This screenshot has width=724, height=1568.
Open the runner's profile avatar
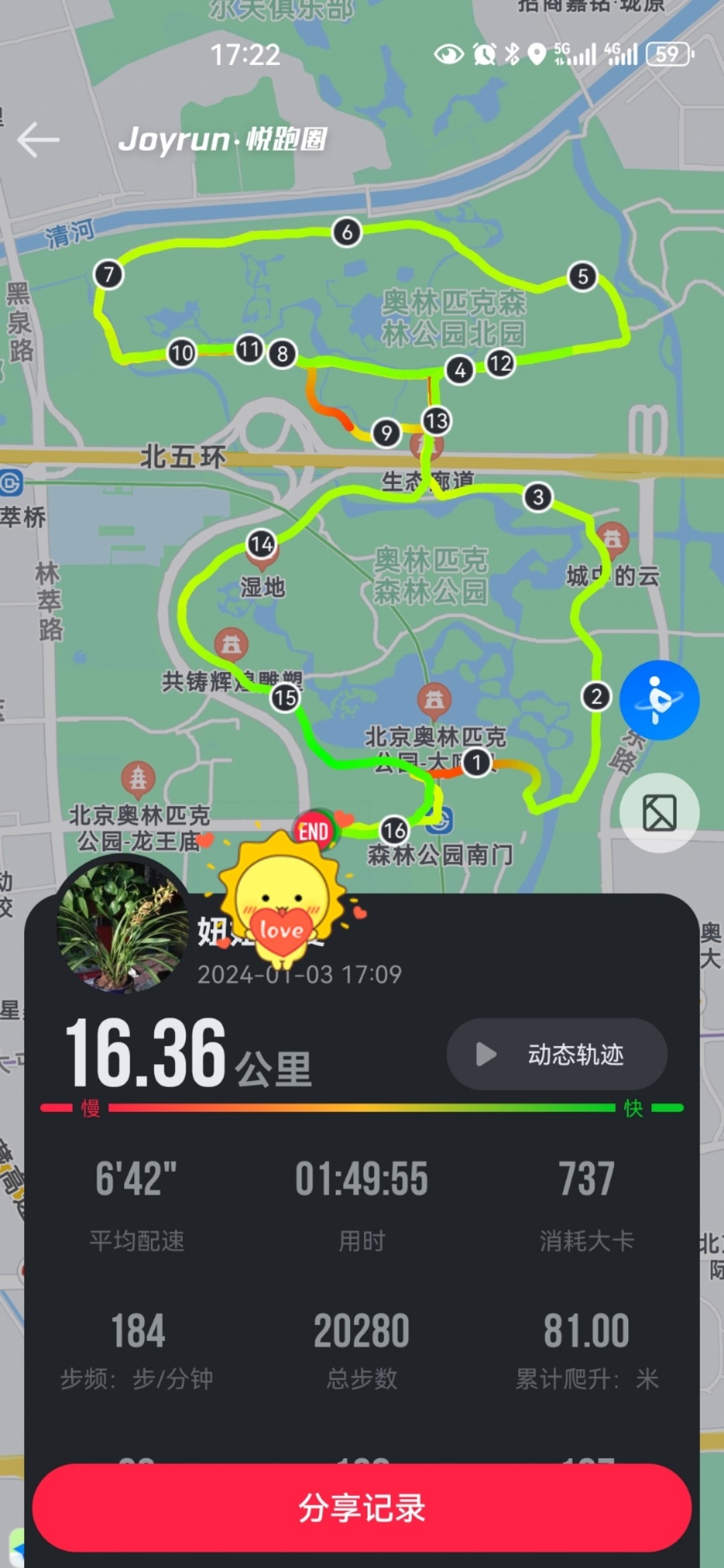tap(123, 925)
